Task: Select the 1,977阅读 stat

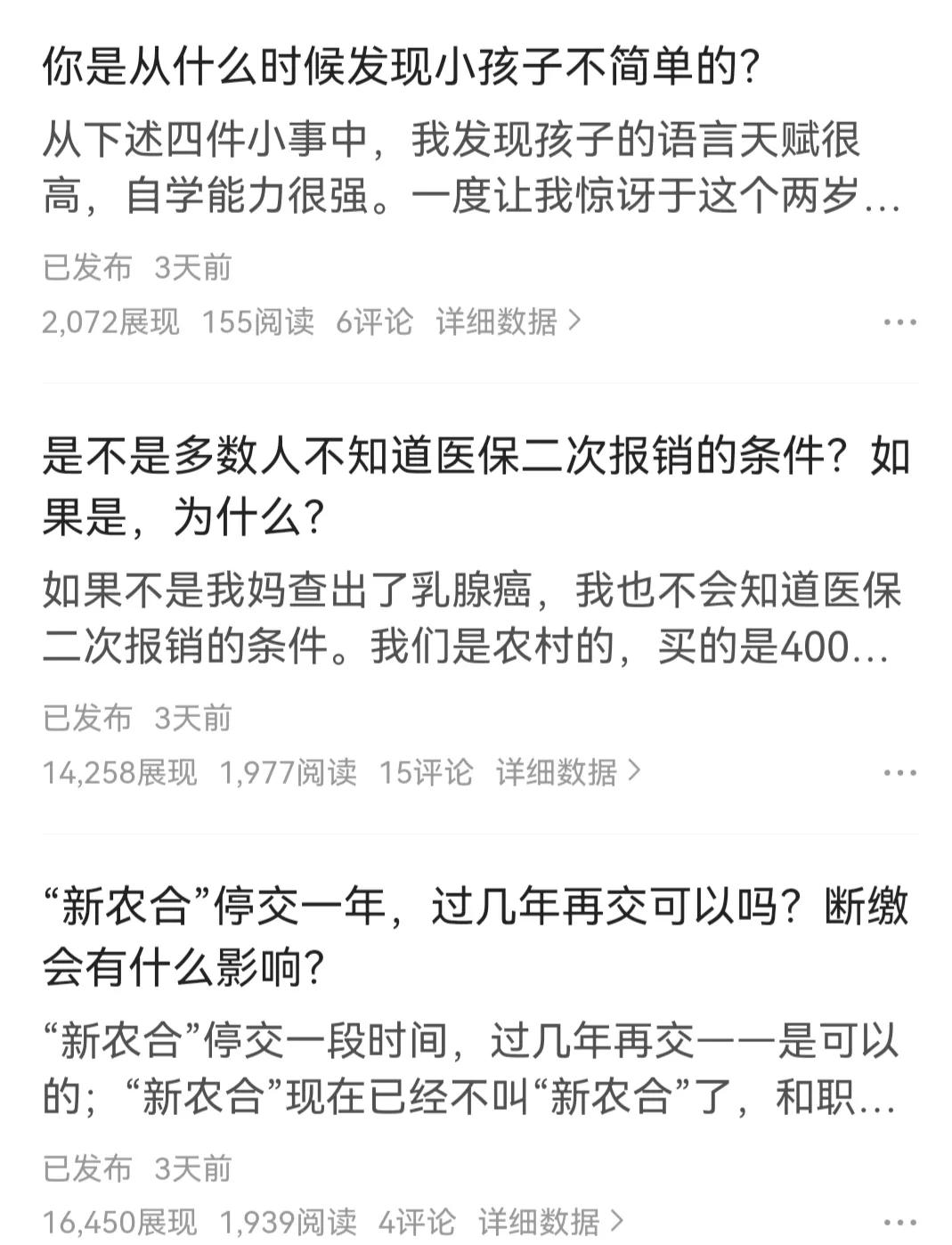Action: click(x=289, y=774)
